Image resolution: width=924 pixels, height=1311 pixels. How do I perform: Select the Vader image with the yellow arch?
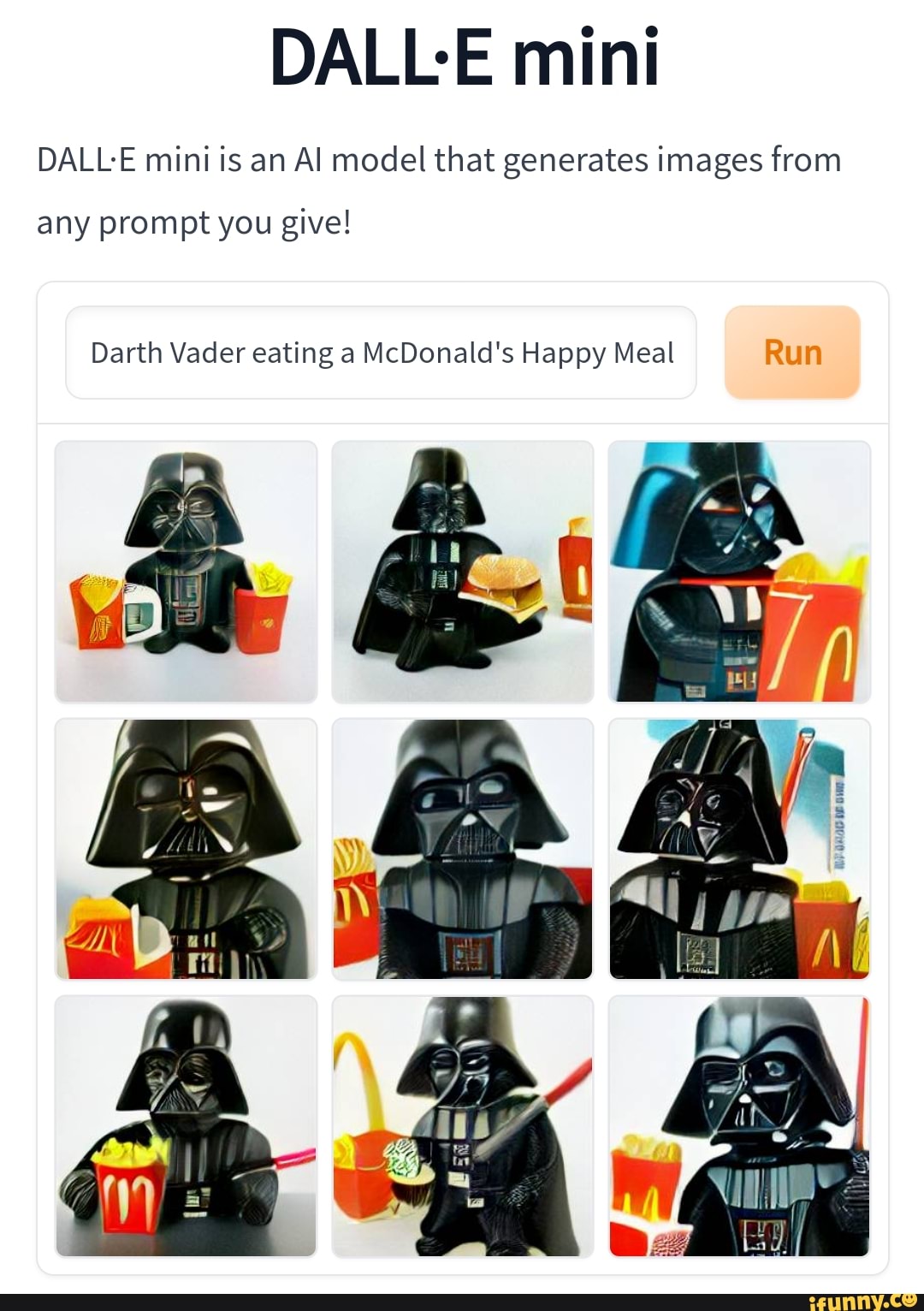tap(463, 1125)
